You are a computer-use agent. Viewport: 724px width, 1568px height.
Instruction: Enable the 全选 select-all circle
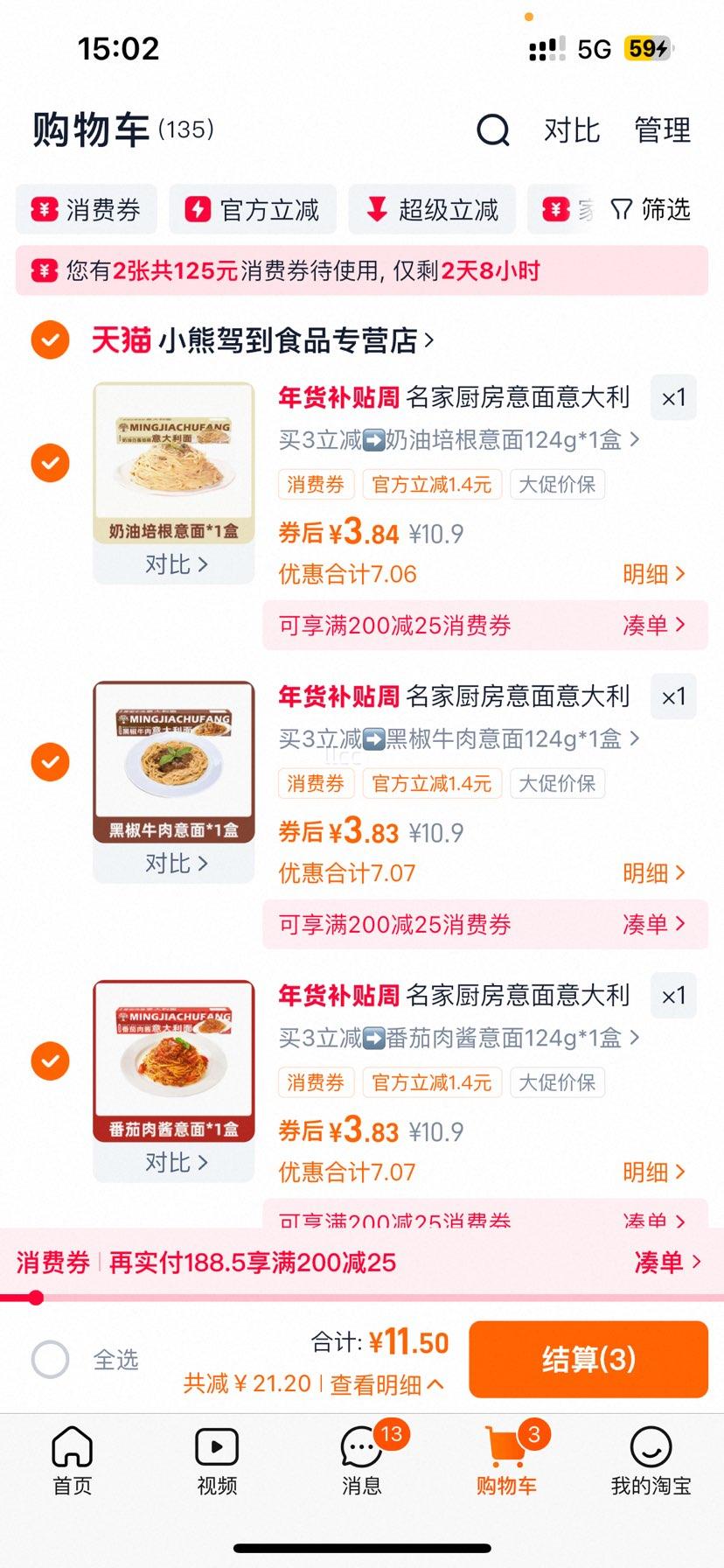point(50,1358)
